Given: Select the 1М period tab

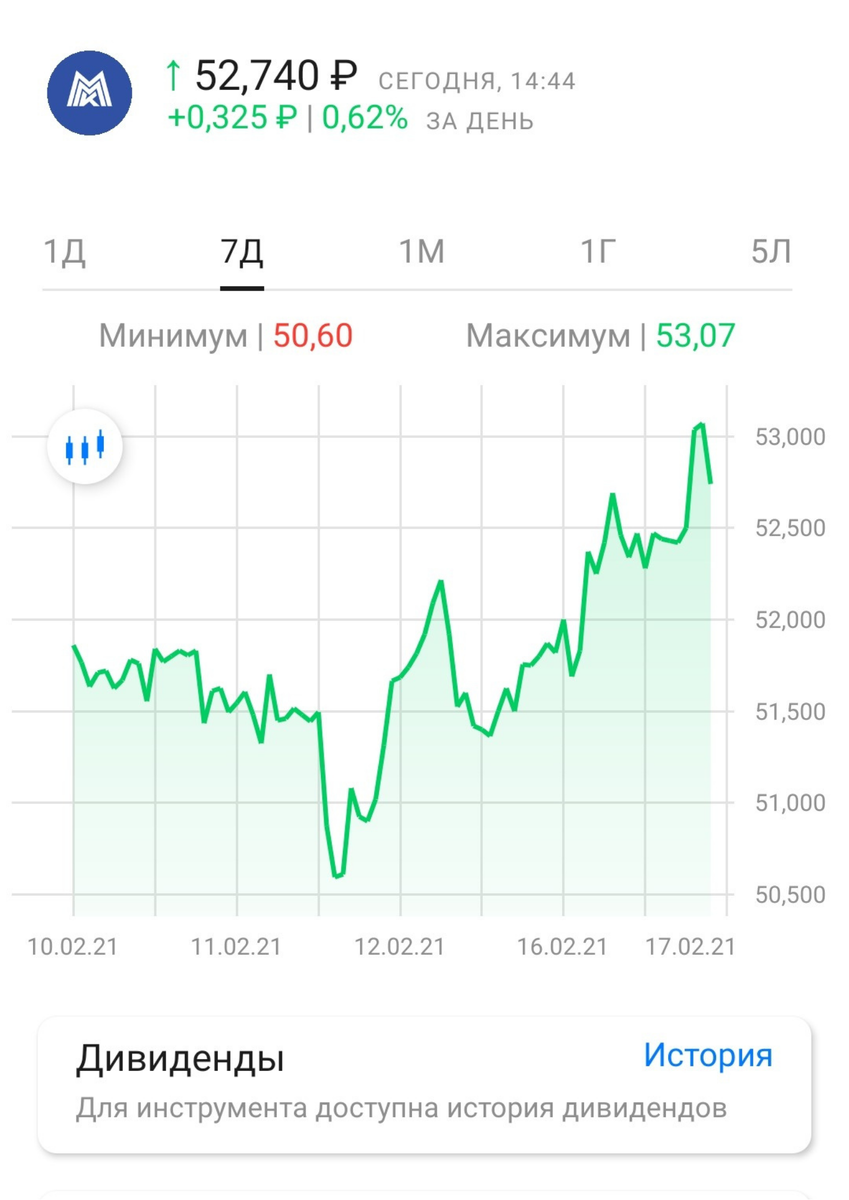Looking at the screenshot, I should (422, 253).
